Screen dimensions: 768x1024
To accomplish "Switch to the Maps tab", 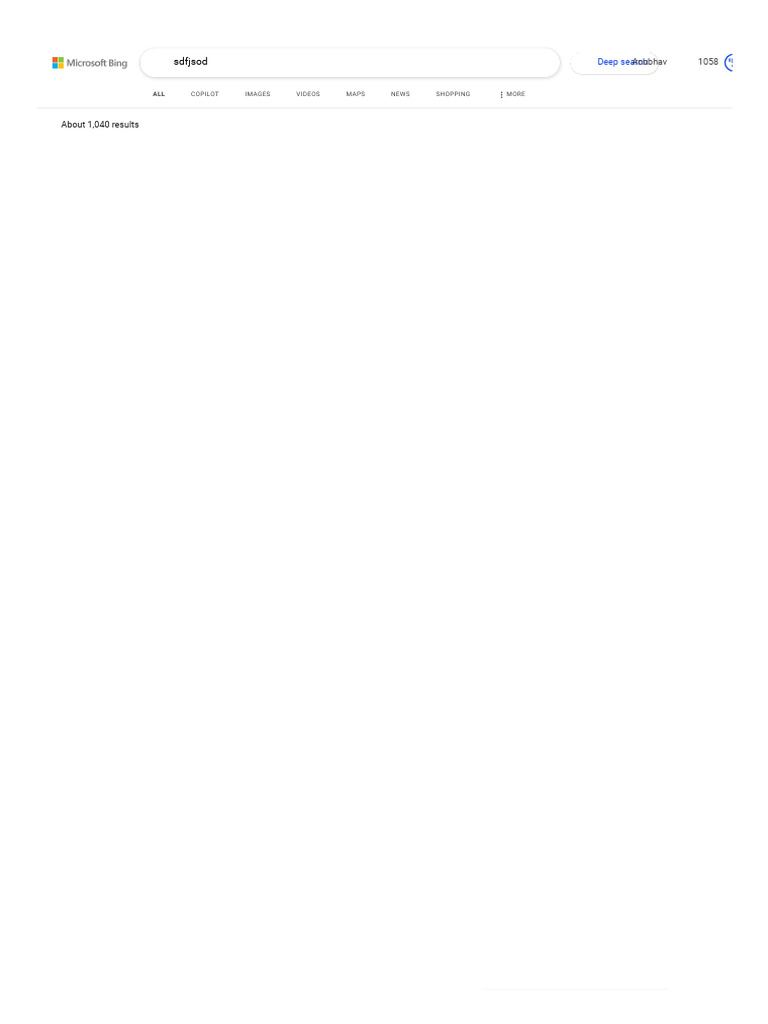I will (x=355, y=94).
